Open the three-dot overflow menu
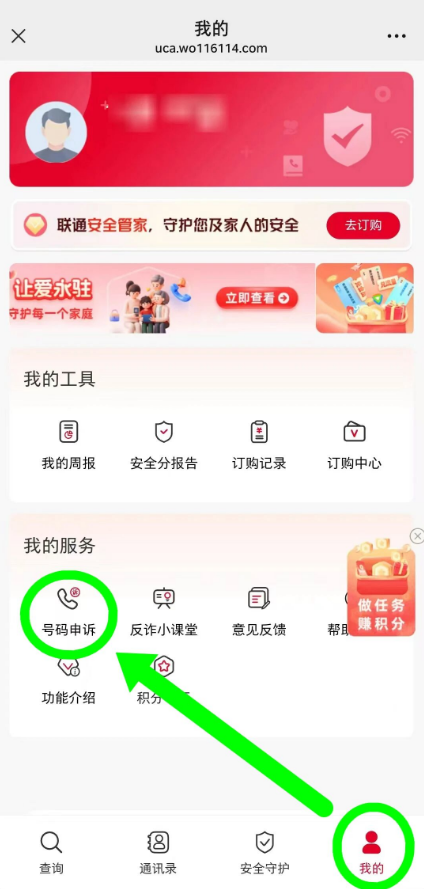The height and width of the screenshot is (889, 424). [x=397, y=36]
